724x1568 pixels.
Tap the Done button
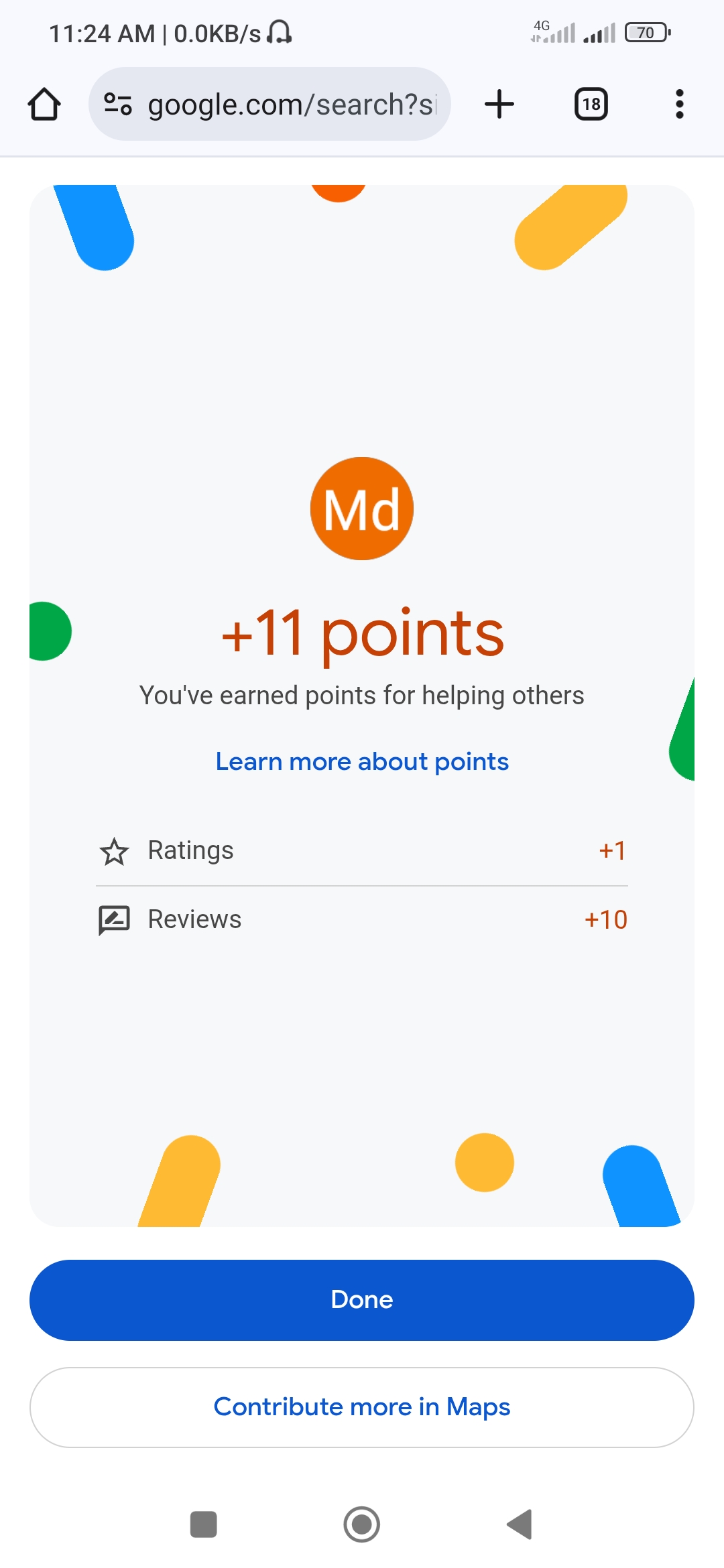point(362,1300)
